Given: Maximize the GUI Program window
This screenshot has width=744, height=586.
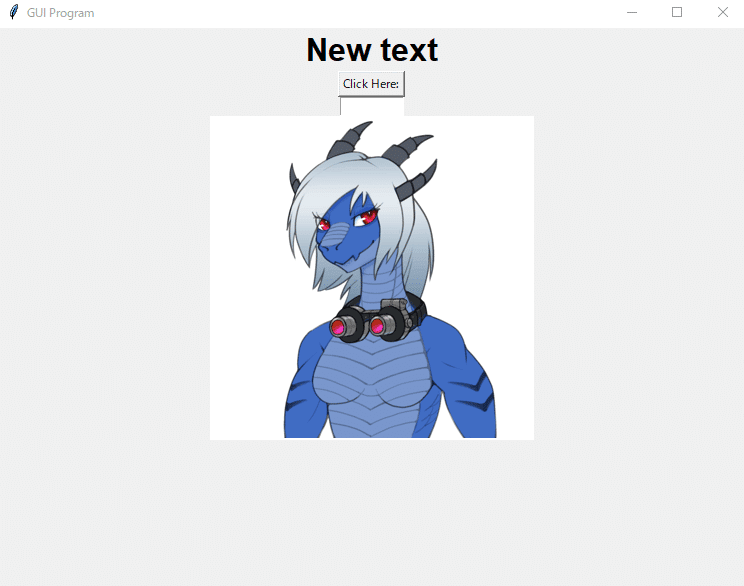Looking at the screenshot, I should tap(677, 12).
